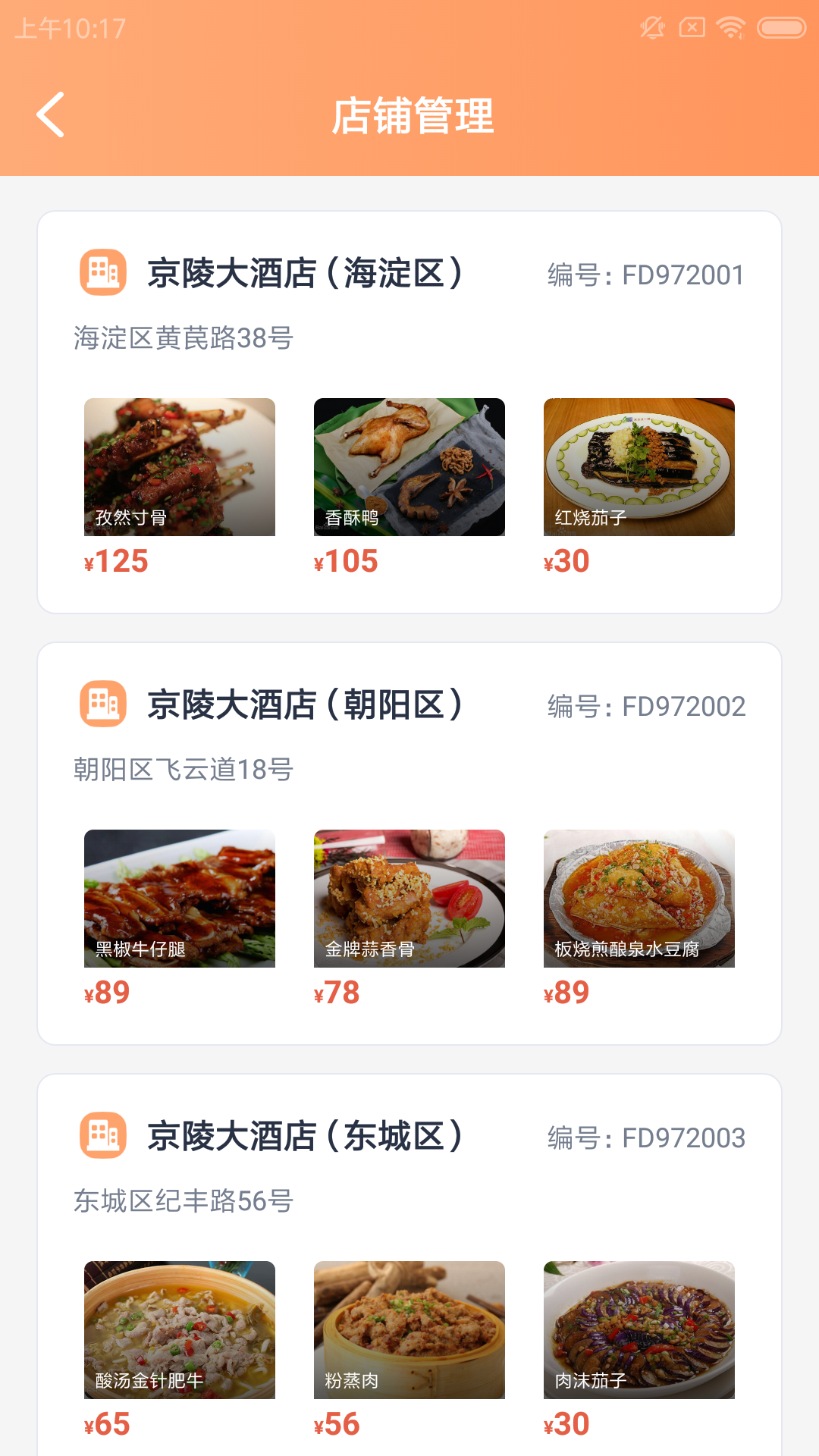Open the 黑椒牛仔腿 dish
The image size is (819, 1456).
click(x=180, y=899)
